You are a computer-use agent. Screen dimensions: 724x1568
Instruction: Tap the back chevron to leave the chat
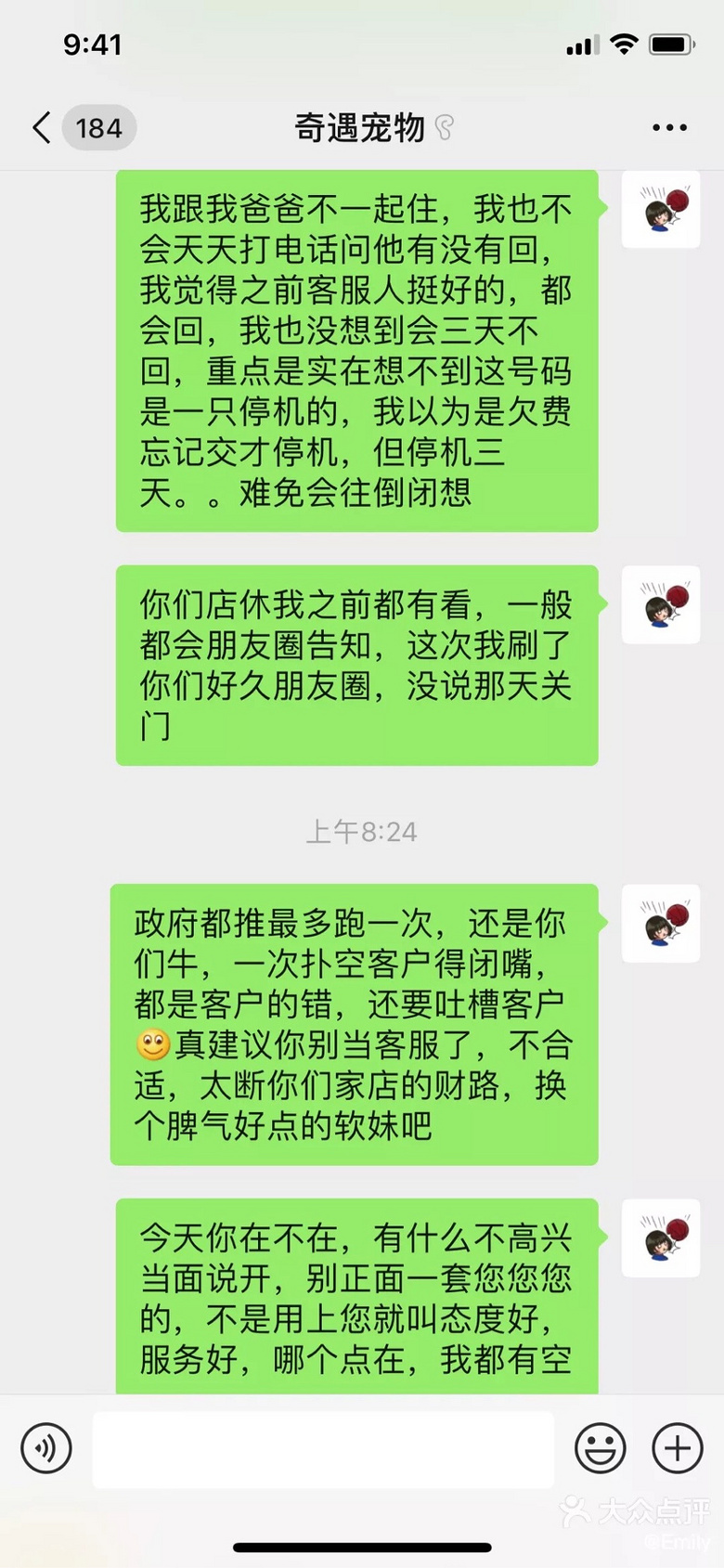[39, 127]
